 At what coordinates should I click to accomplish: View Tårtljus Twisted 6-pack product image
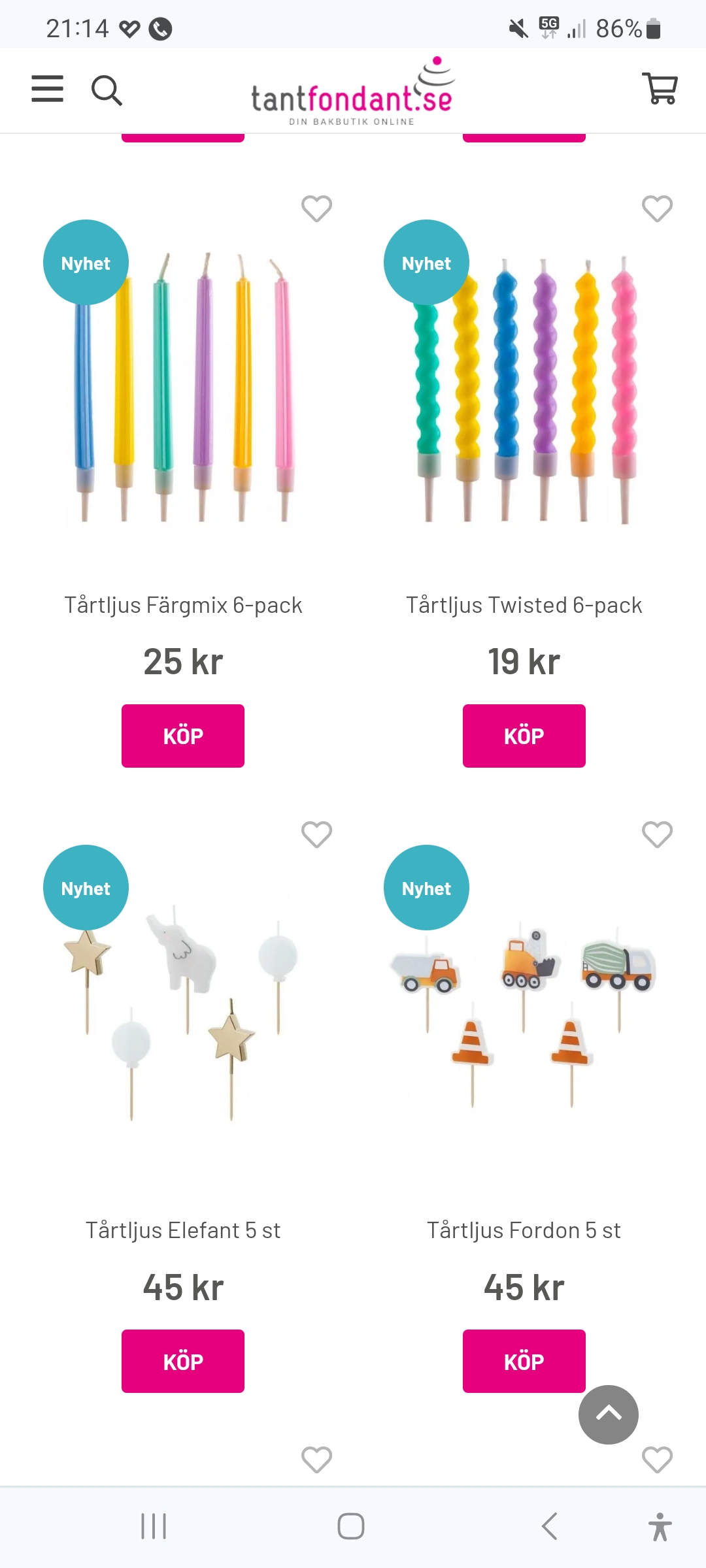[524, 389]
